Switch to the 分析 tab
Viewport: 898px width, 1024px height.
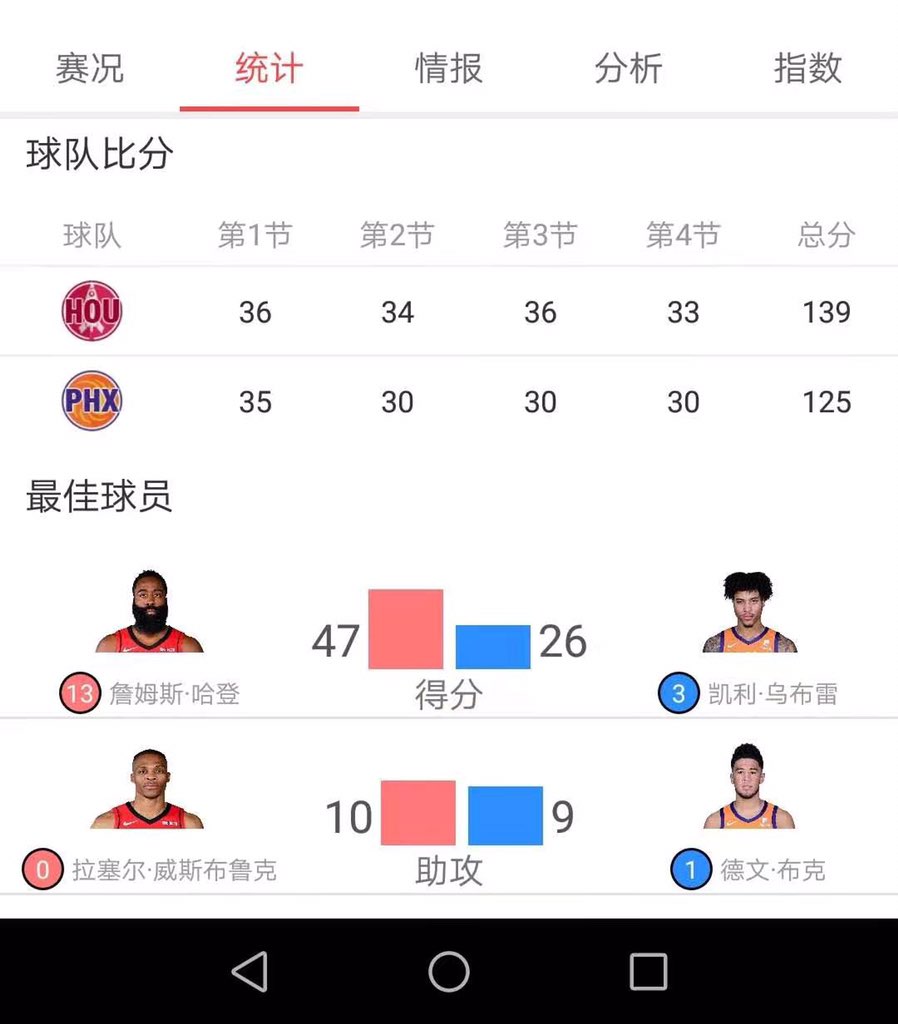click(628, 69)
